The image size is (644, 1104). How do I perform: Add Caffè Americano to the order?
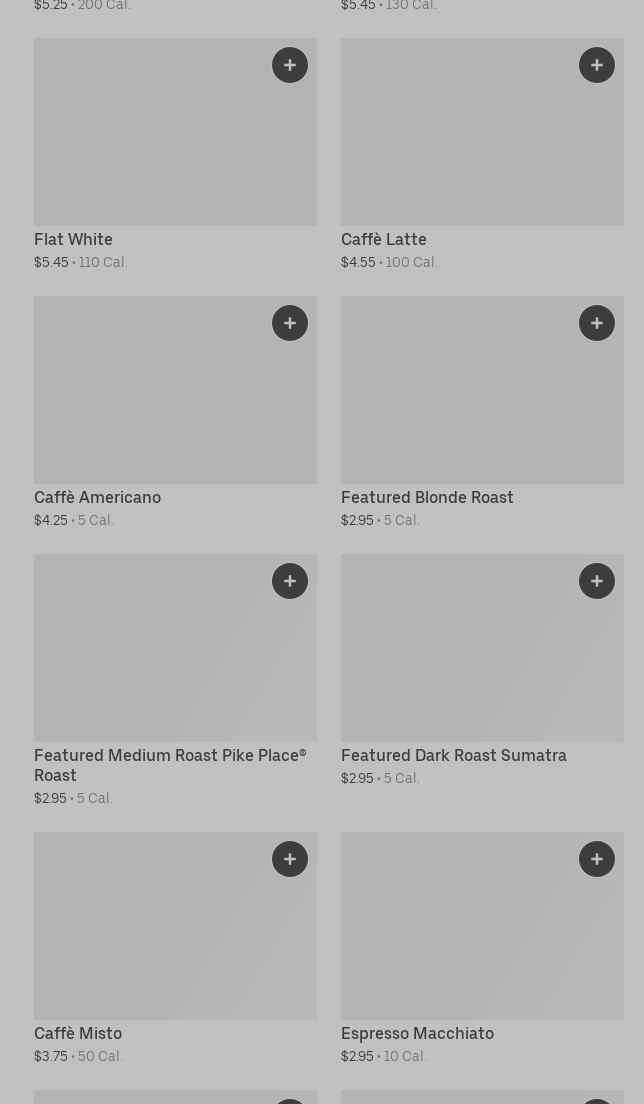pyautogui.click(x=290, y=323)
